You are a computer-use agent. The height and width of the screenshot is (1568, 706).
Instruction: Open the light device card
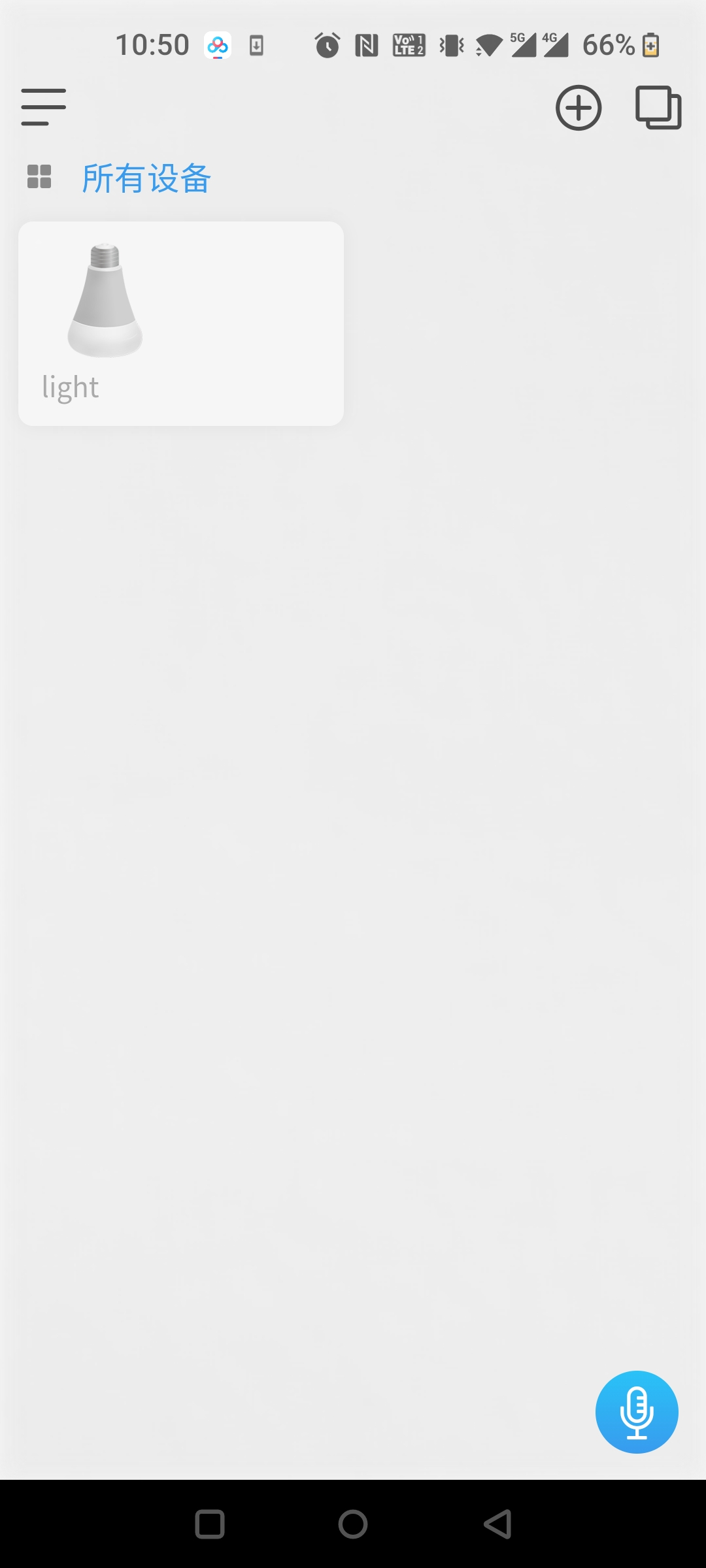pyautogui.click(x=181, y=323)
